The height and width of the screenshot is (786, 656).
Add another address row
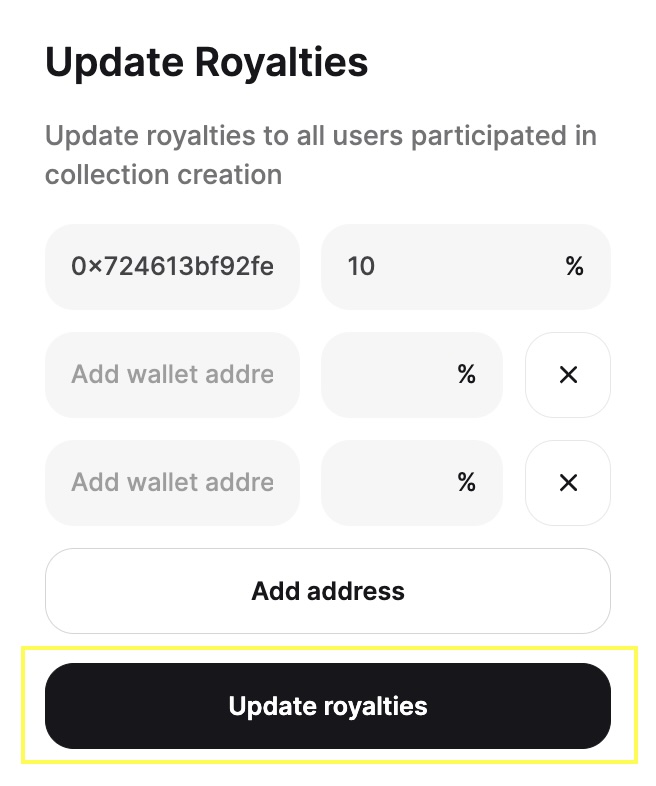click(327, 591)
